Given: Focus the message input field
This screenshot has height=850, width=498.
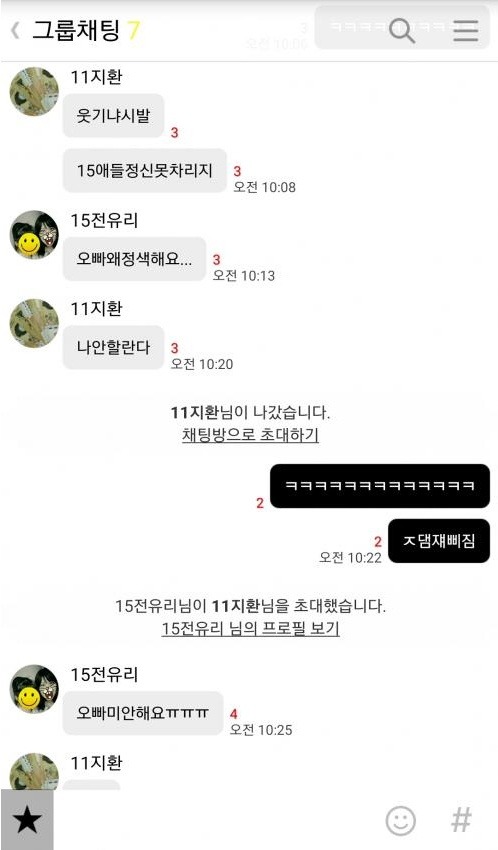Looking at the screenshot, I should (x=217, y=820).
